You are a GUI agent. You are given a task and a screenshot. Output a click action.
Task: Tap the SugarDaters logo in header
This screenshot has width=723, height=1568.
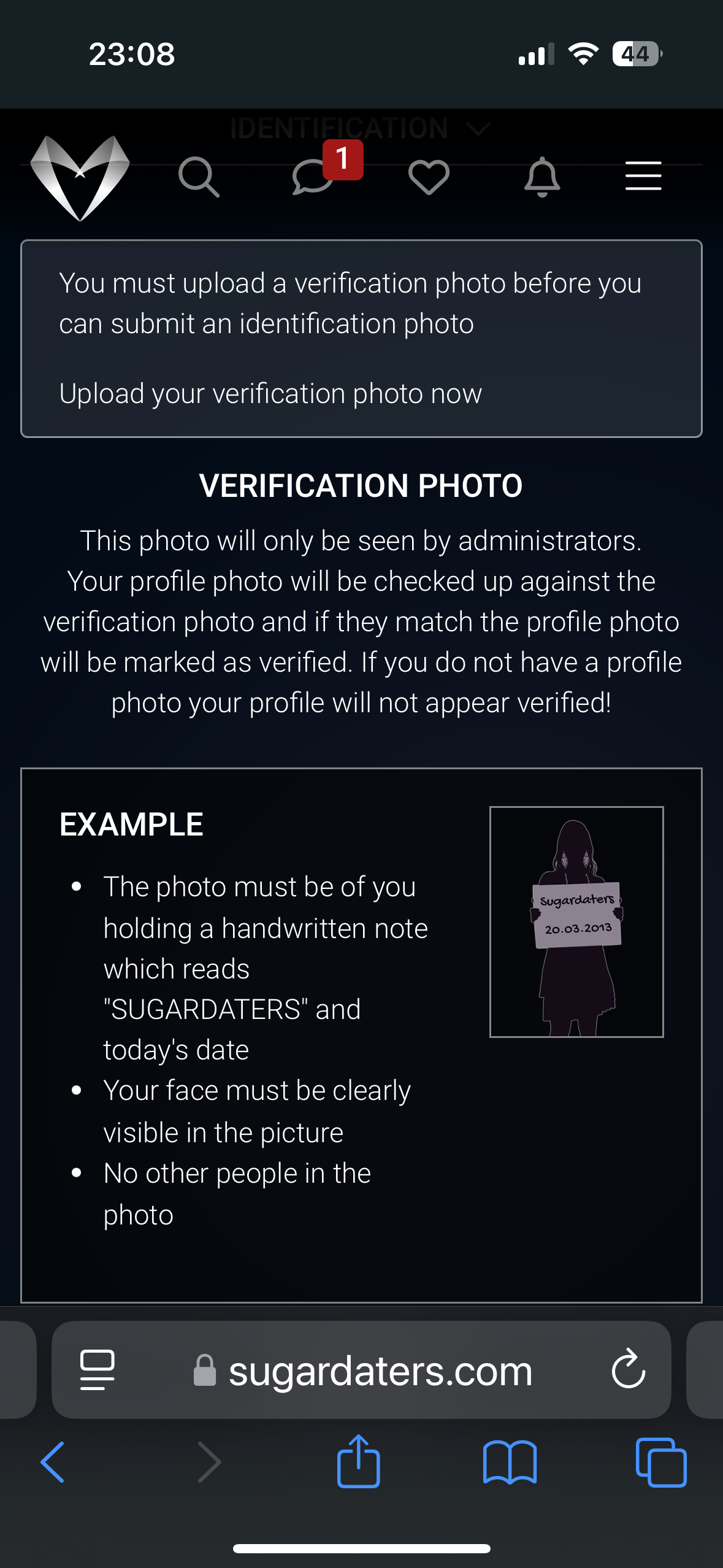point(80,178)
